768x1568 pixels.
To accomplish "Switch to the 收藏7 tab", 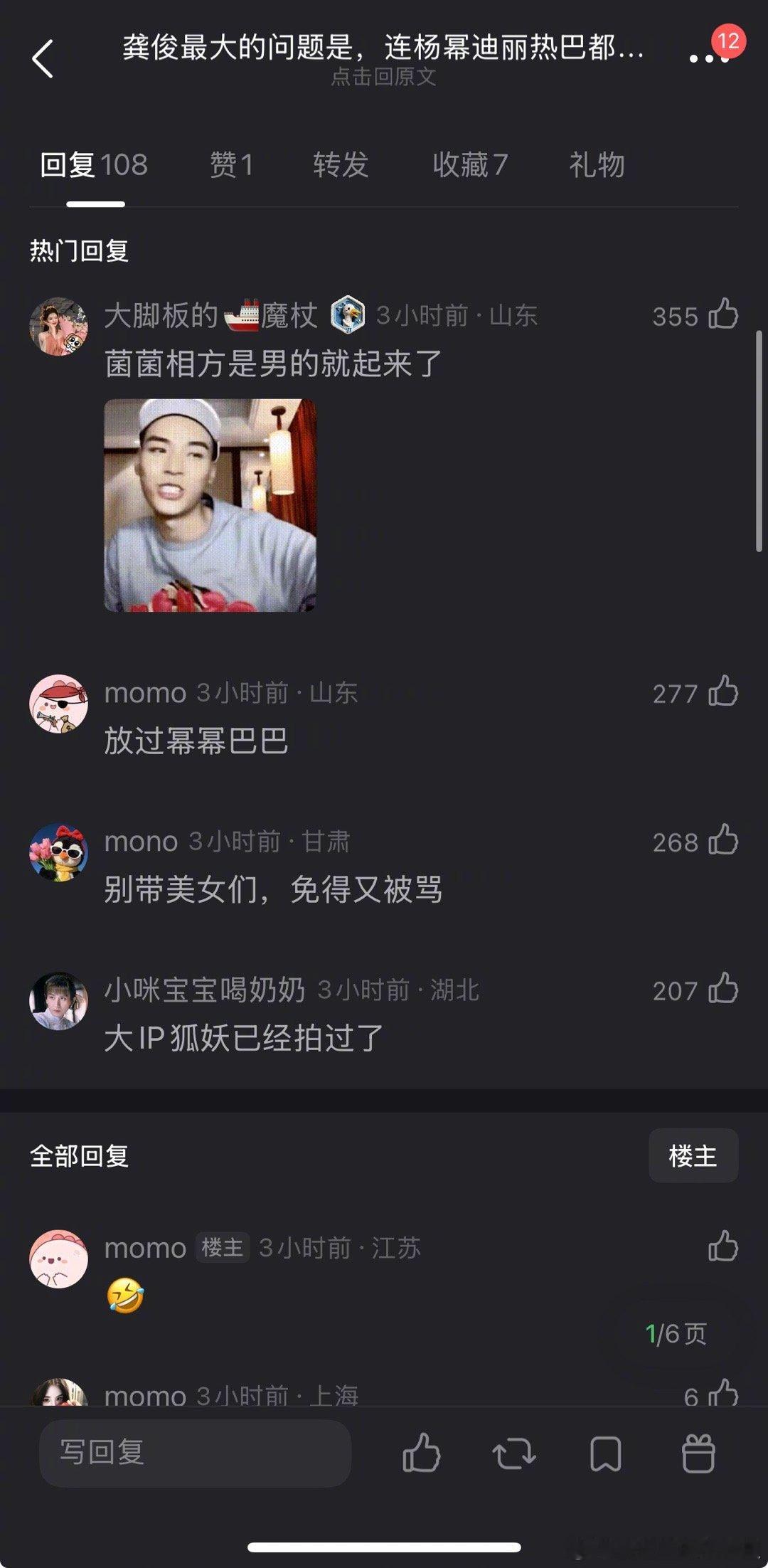I will pyautogui.click(x=471, y=165).
